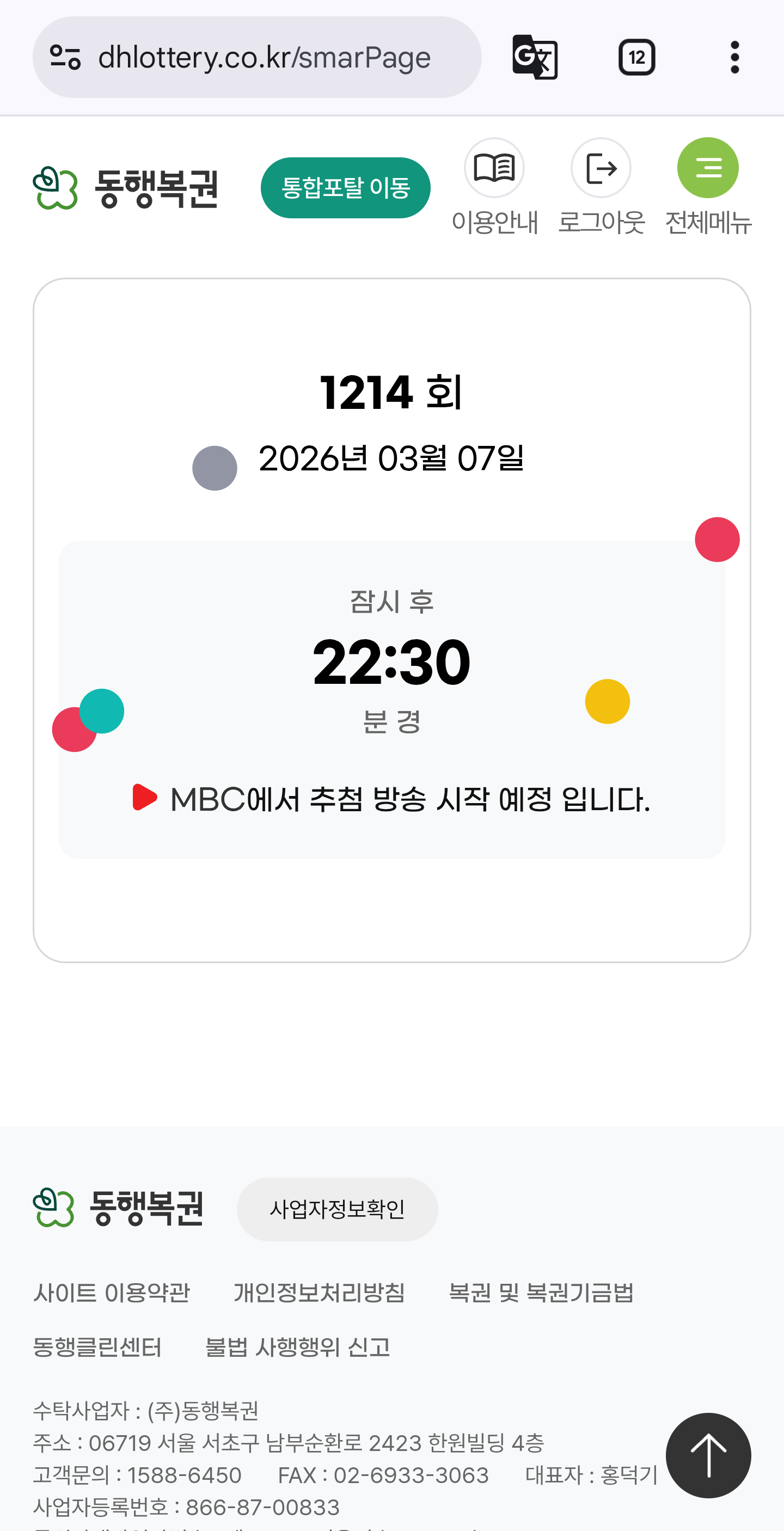Open the browser overflow menu

734,57
